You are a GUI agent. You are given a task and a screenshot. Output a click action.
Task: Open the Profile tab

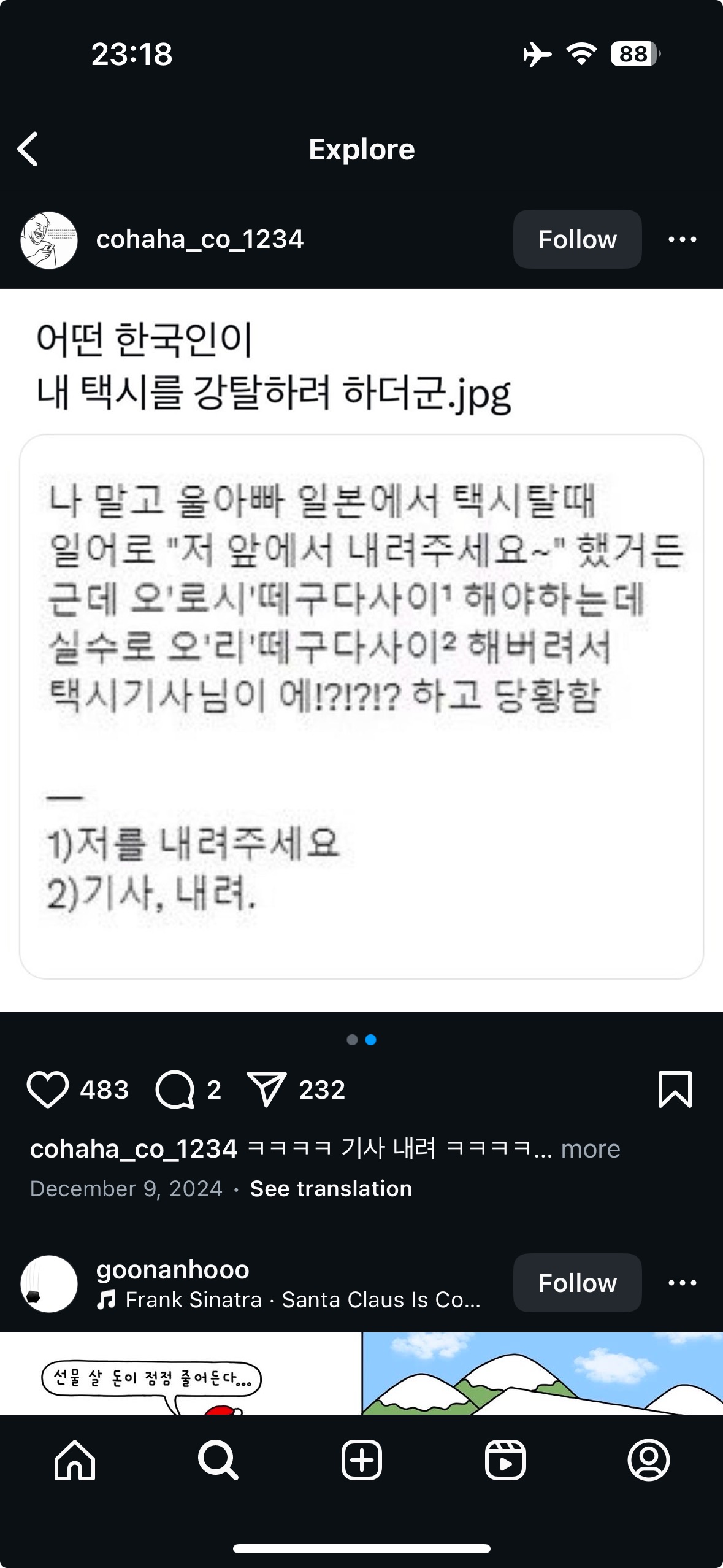point(648,1460)
